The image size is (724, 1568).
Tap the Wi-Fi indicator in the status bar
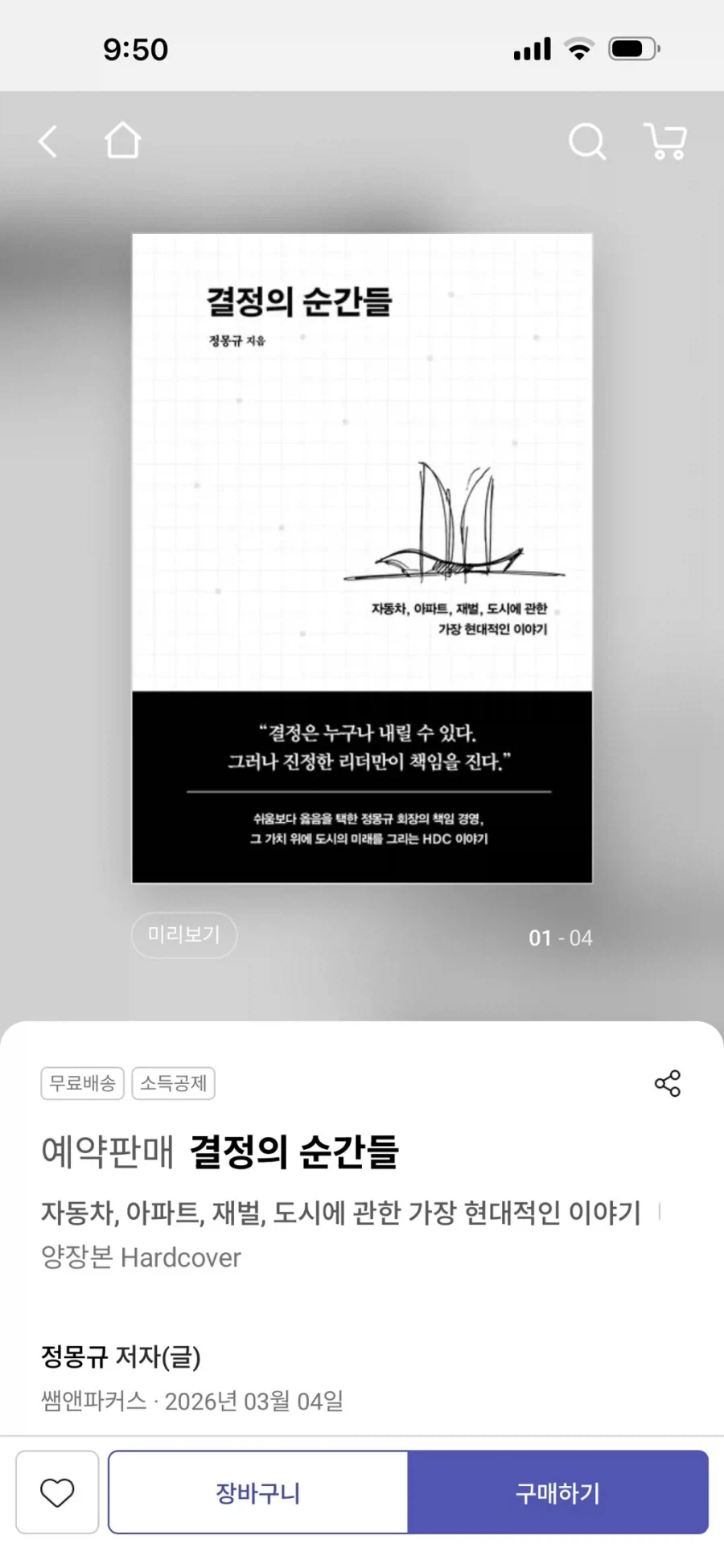coord(581,48)
